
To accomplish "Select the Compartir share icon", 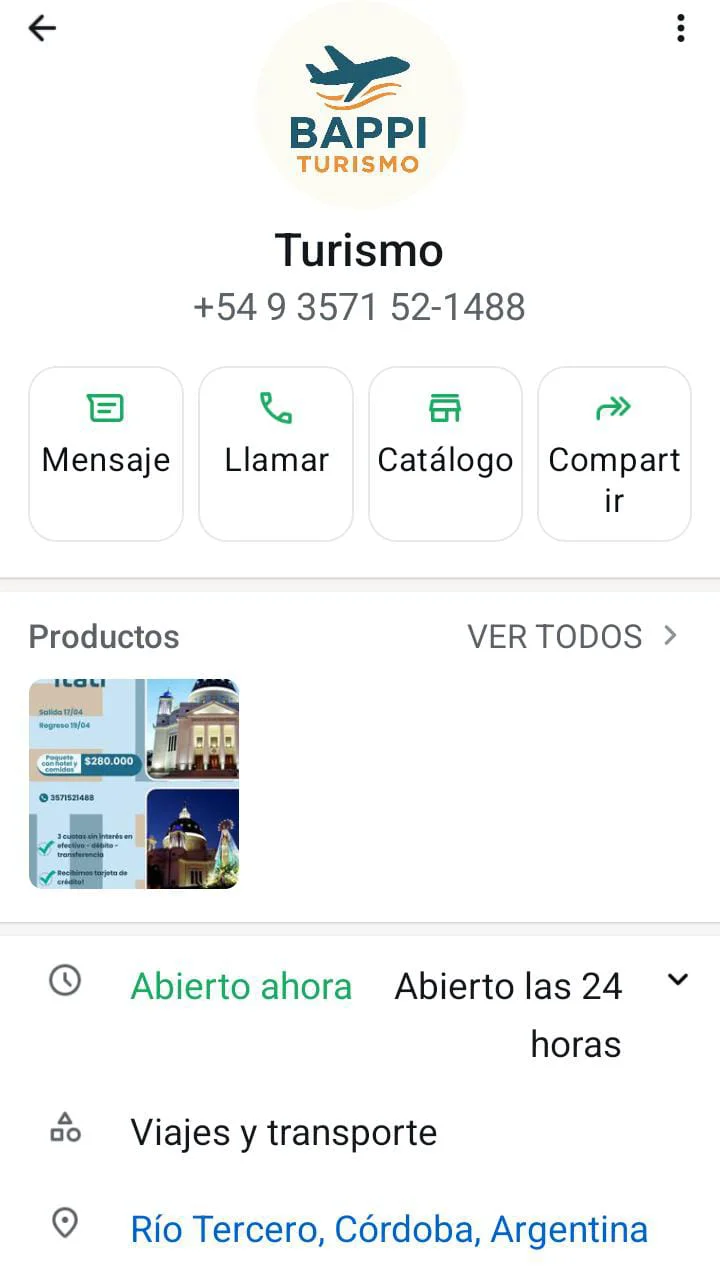I will click(613, 407).
